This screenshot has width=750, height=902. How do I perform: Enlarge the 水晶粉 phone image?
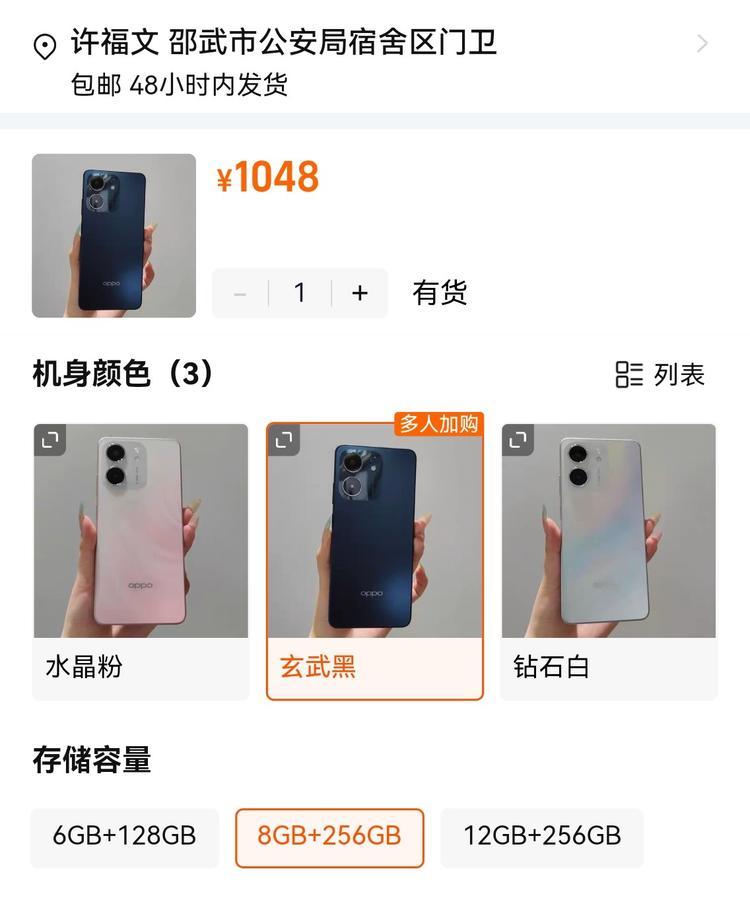[x=50, y=440]
